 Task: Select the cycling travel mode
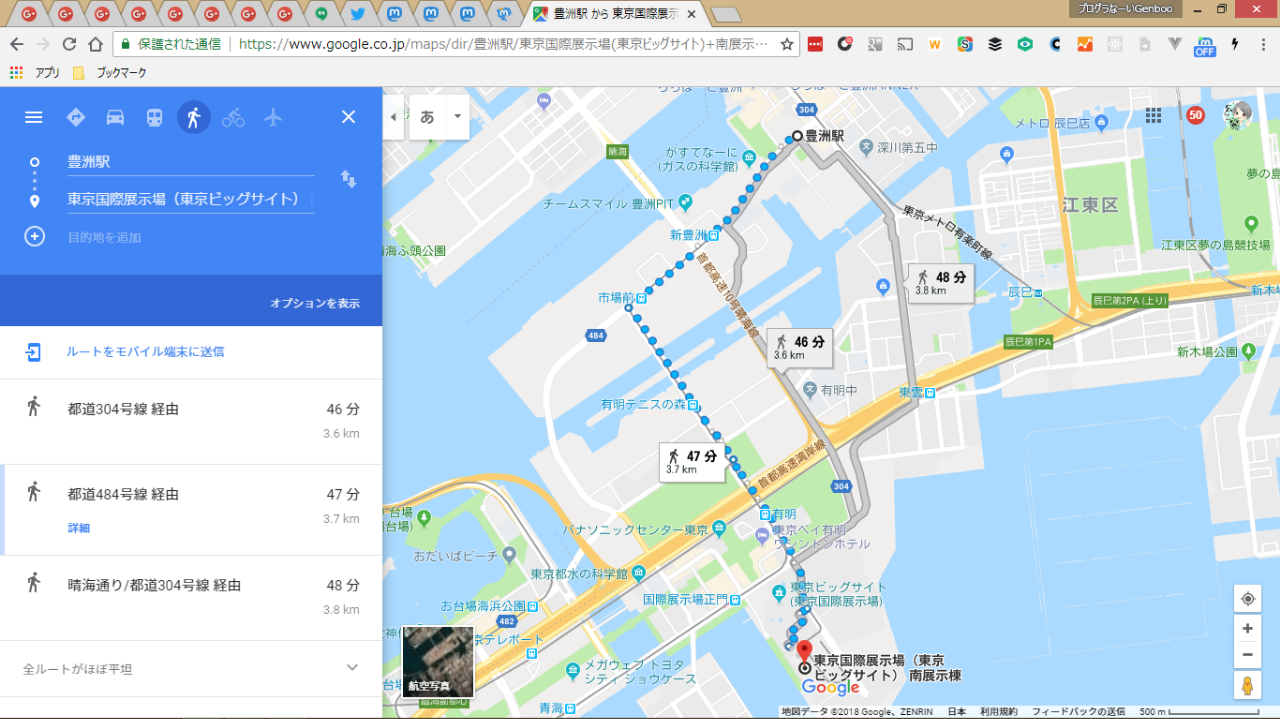tap(233, 117)
